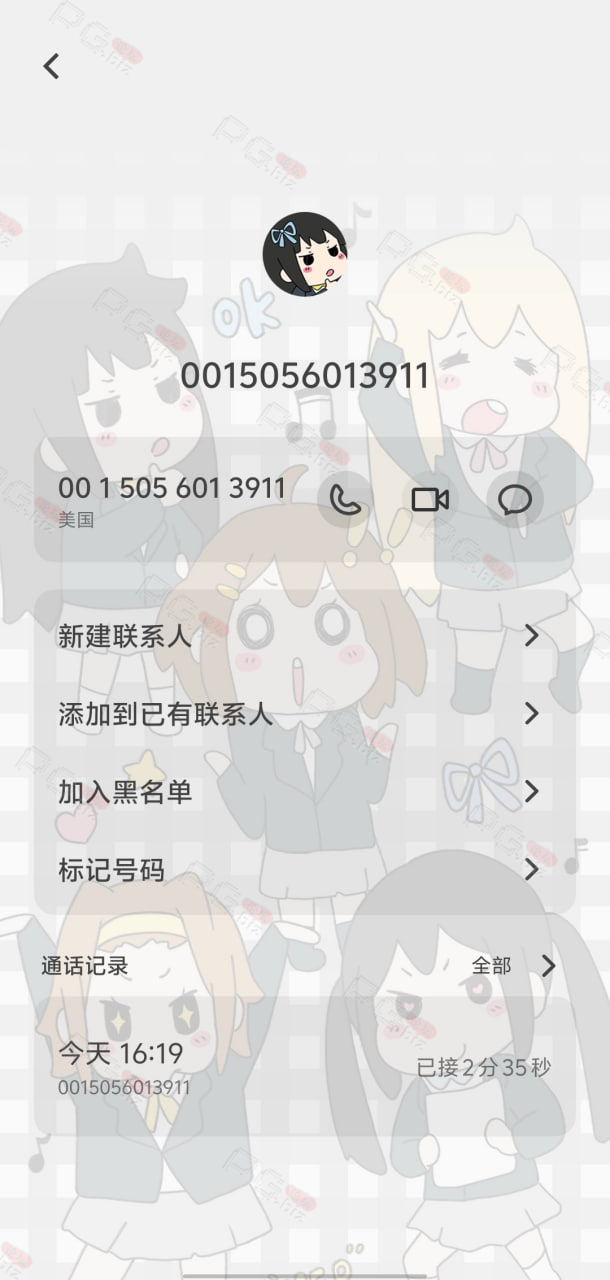
Task: Tap the contact avatar picture
Action: pos(305,254)
